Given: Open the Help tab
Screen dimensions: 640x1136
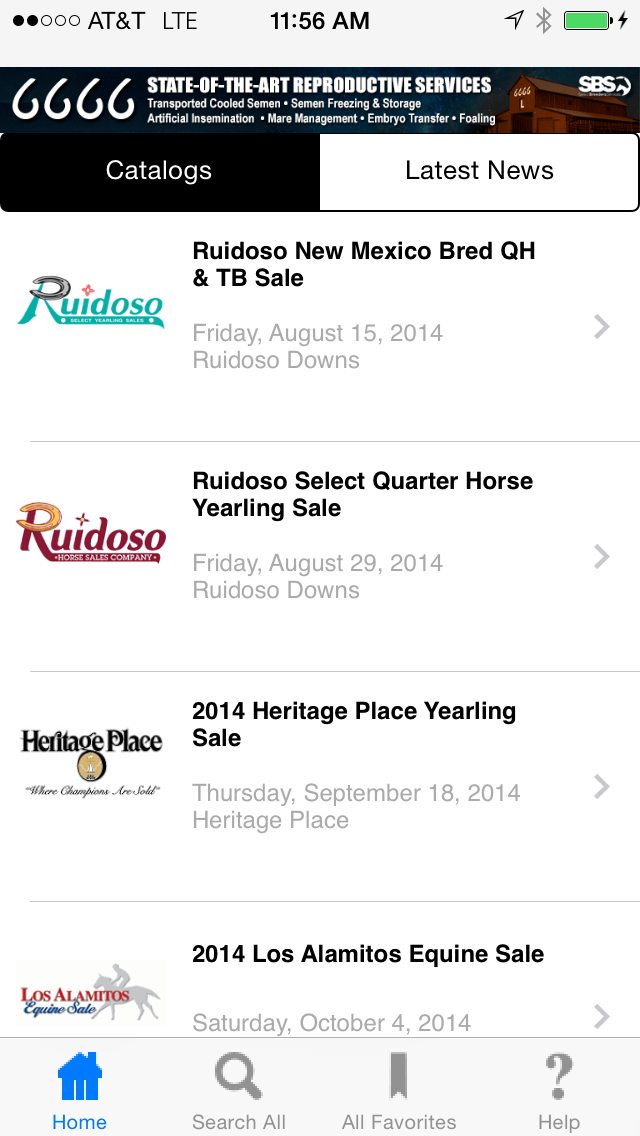Looking at the screenshot, I should [559, 1090].
